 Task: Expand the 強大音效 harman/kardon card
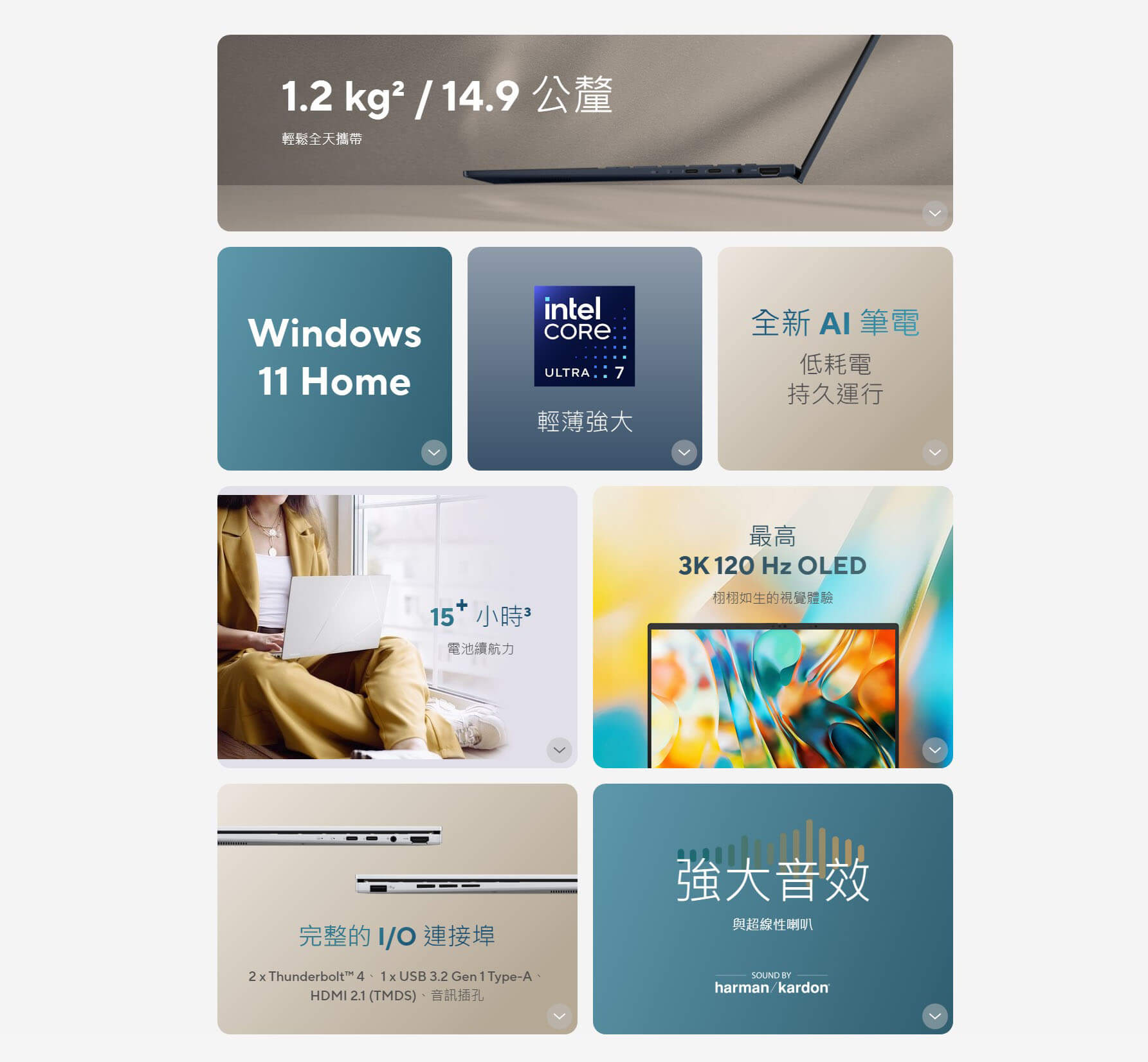coord(934,1016)
